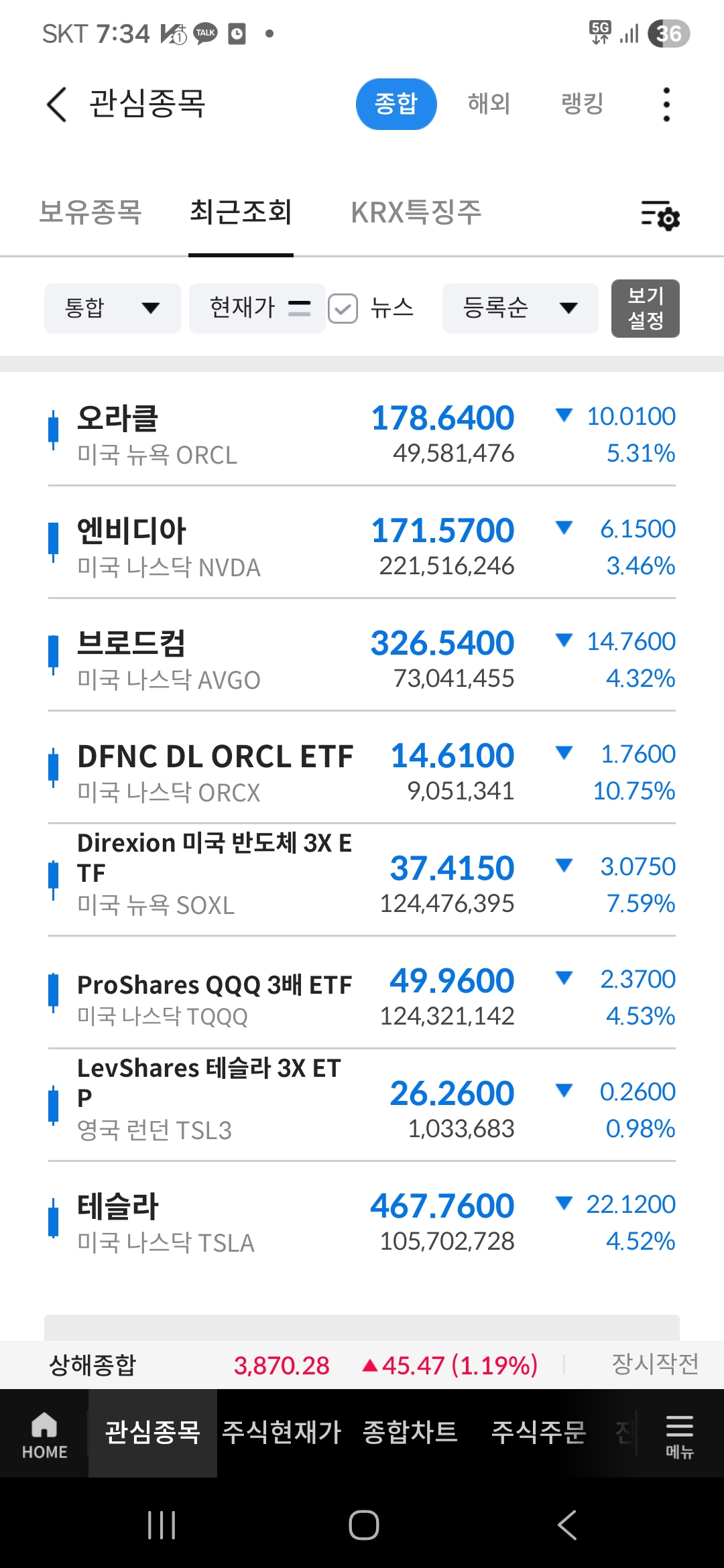The width and height of the screenshot is (724, 1568).
Task: Open 보기설정 view settings
Action: click(645, 308)
